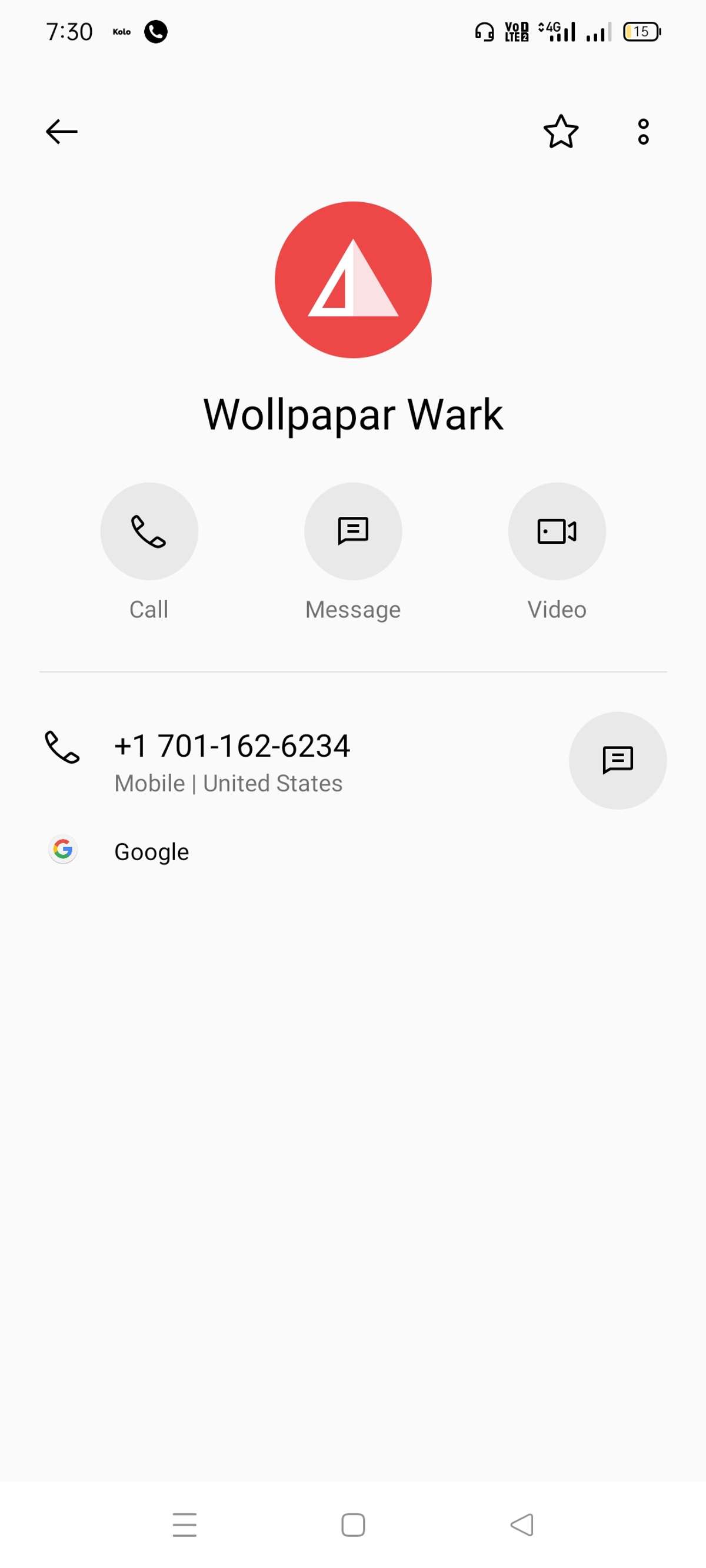
Task: Go back using the top-left arrow
Action: pyautogui.click(x=62, y=132)
